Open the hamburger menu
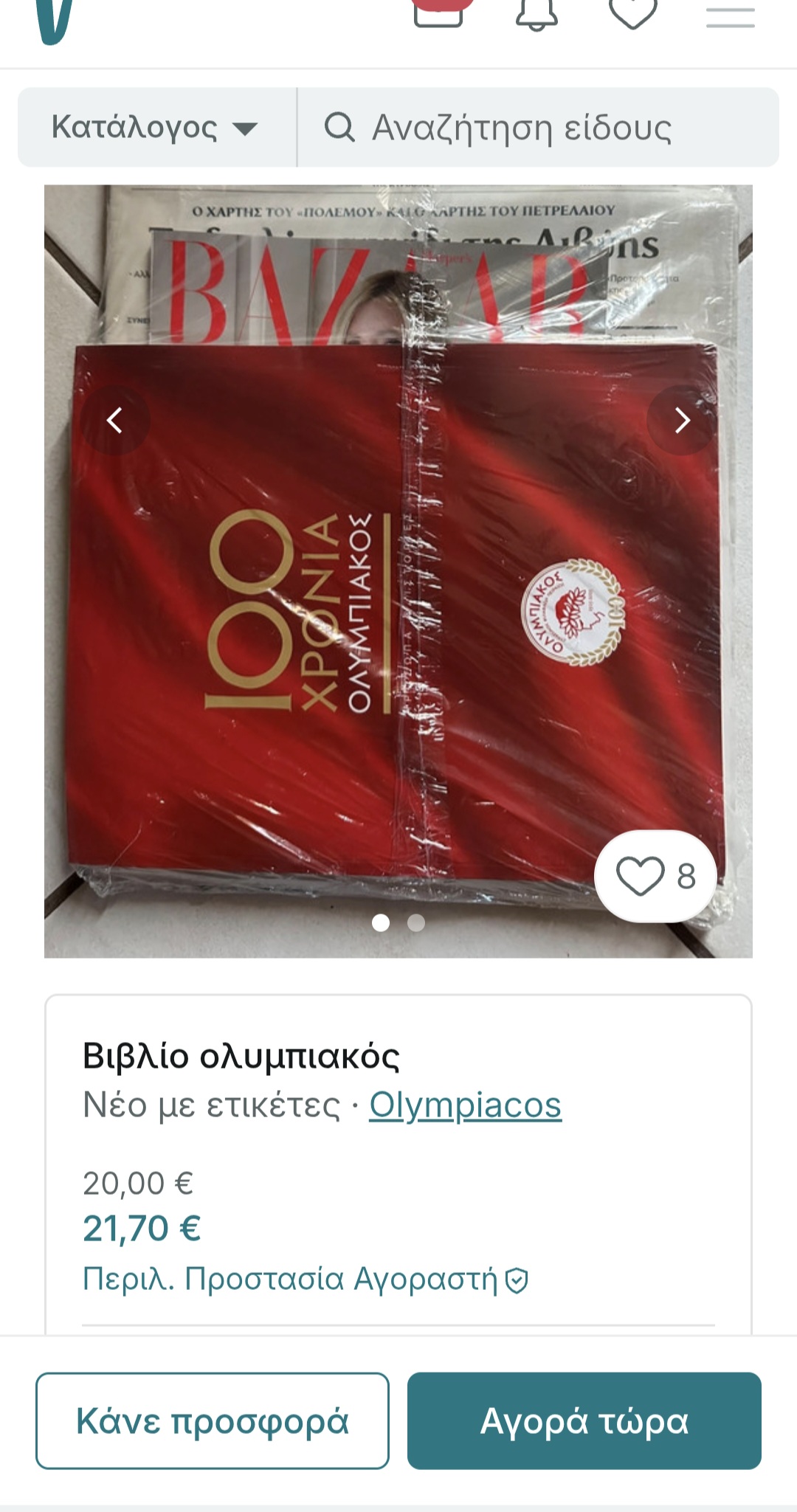The width and height of the screenshot is (797, 1512). tap(730, 16)
